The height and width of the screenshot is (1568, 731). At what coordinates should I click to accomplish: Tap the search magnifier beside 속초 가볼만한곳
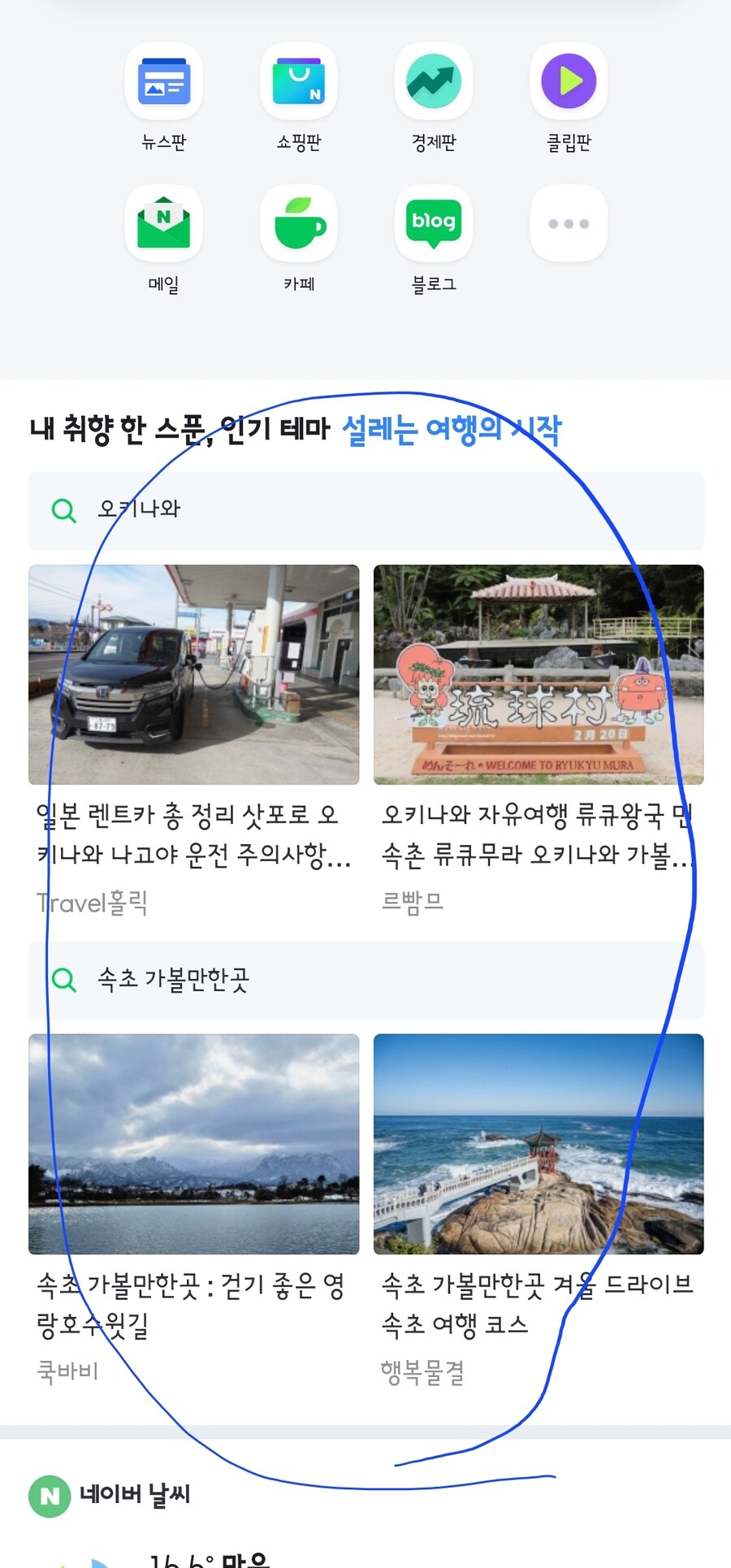click(63, 981)
